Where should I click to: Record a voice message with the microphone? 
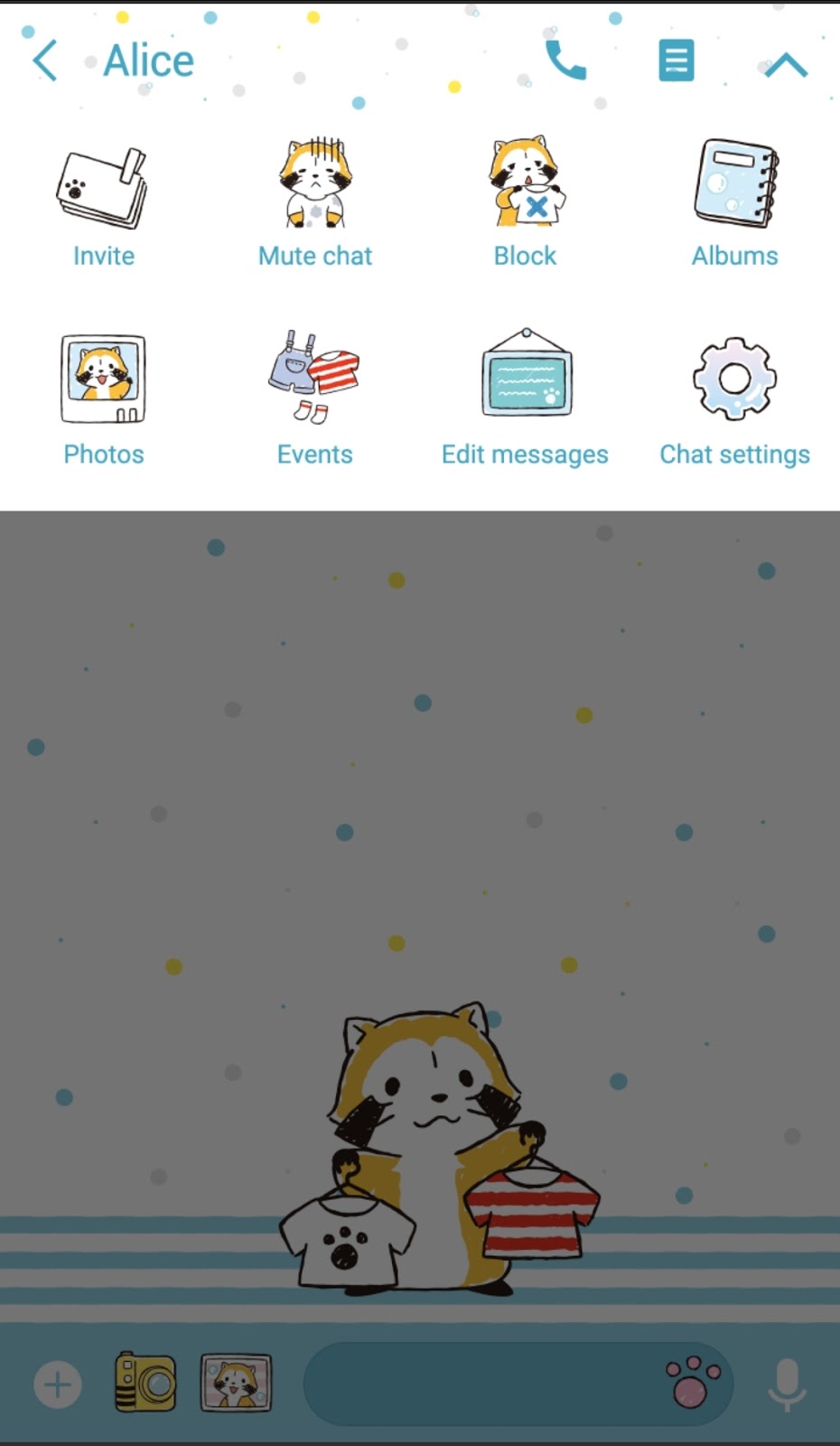click(x=787, y=1385)
